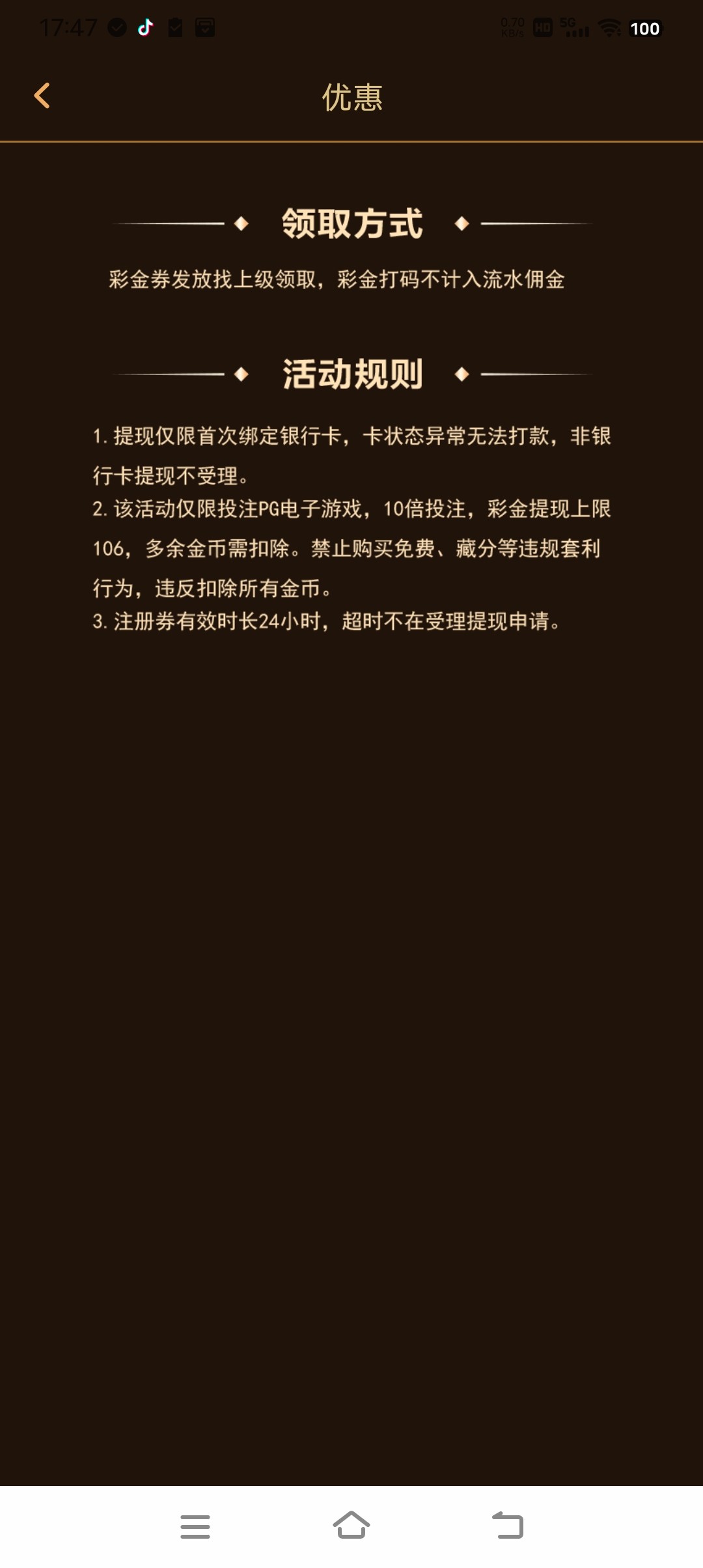Go back from the 优惠 page
This screenshot has height=1568, width=703.
click(42, 96)
